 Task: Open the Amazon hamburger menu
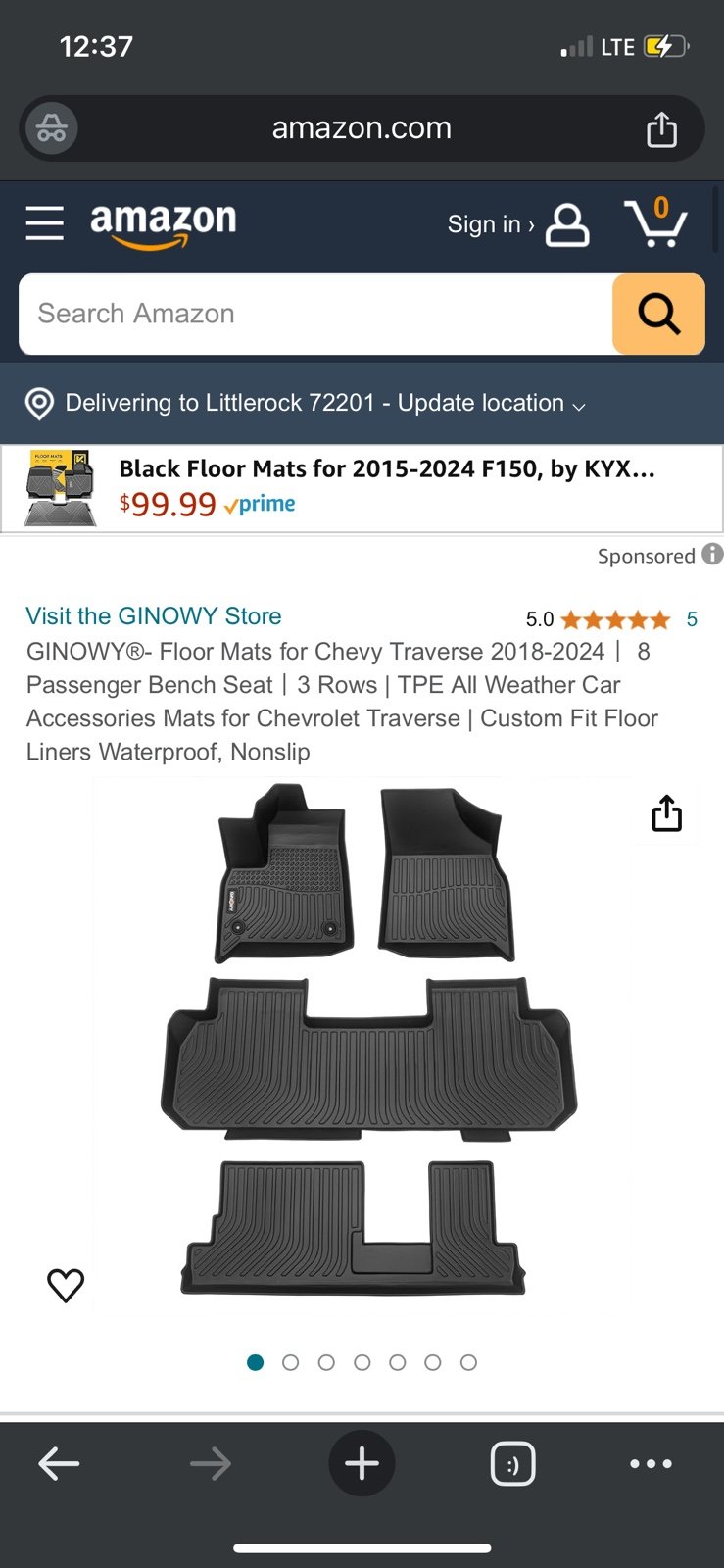[44, 223]
